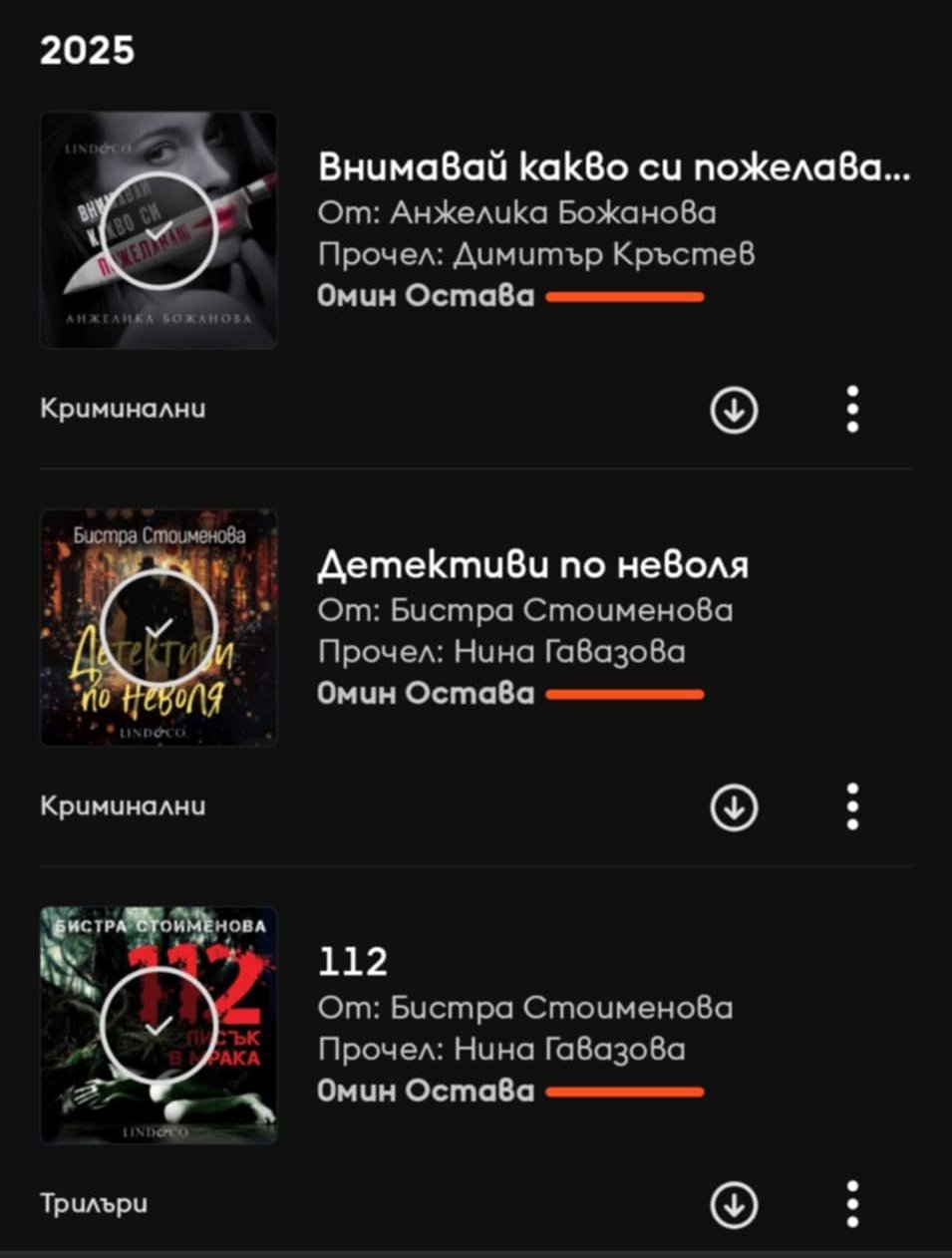Open the 112 audiobook cover
Screen dimensions: 952x1258
pos(159,1025)
